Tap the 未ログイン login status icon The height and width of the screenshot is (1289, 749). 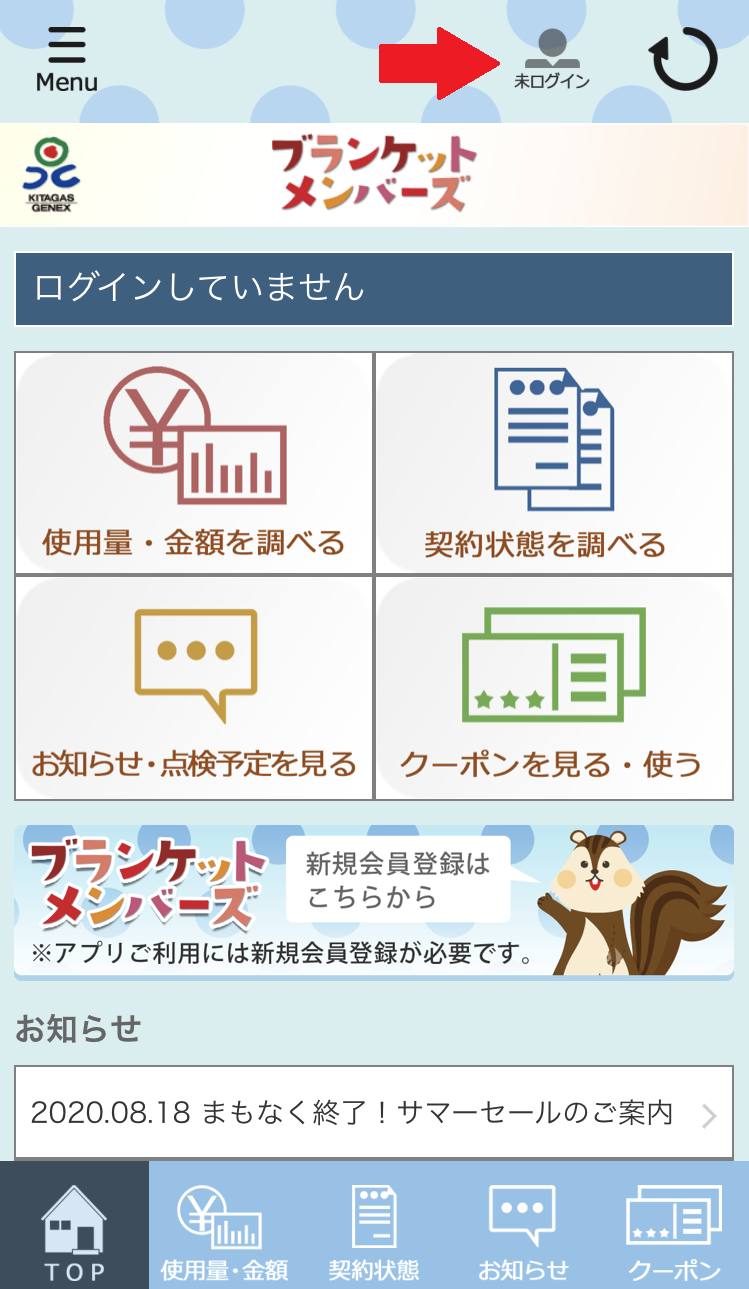click(552, 60)
